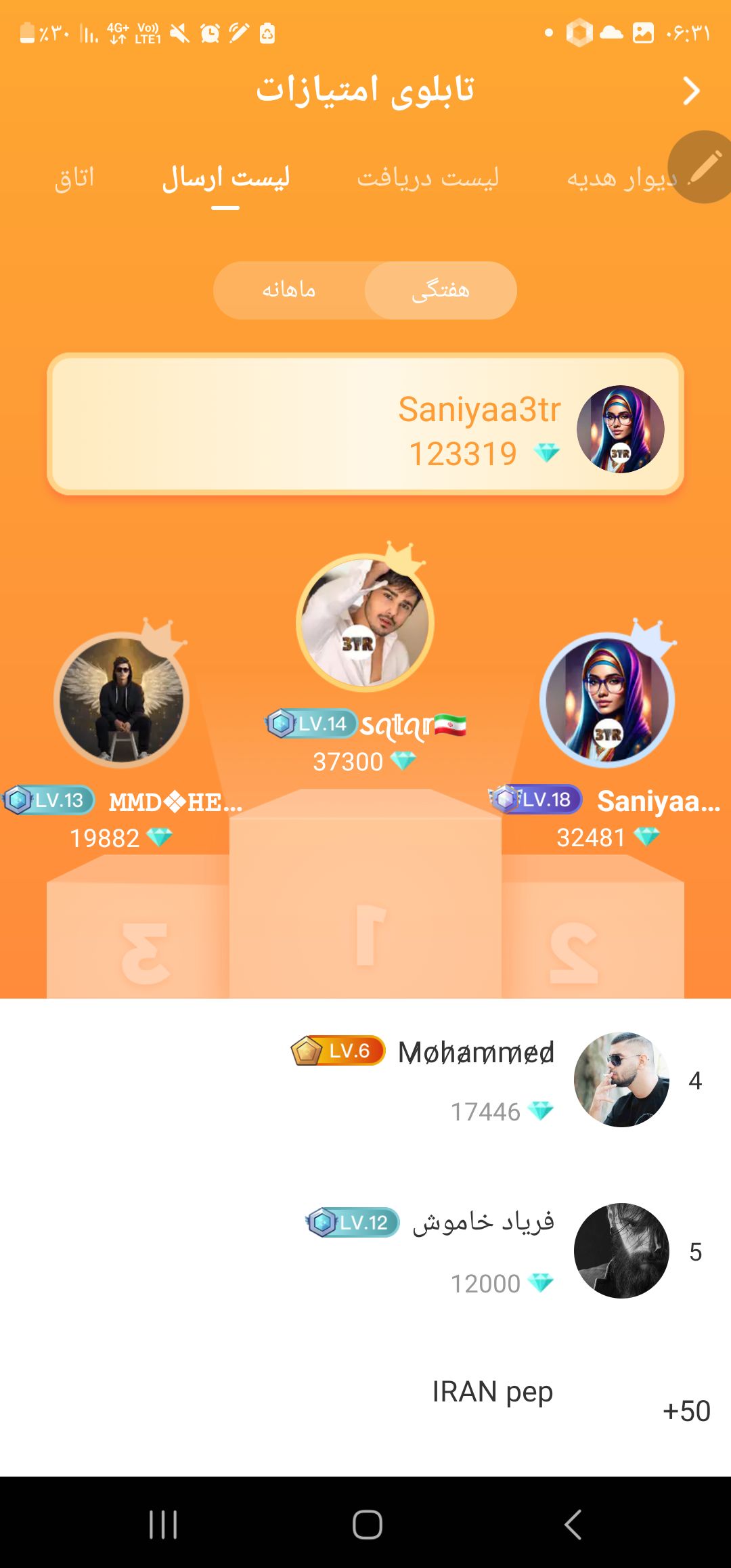Image resolution: width=731 pixels, height=1568 pixels.
Task: Open the Saniyaa3tr card with 123319 diamonds
Action: [x=365, y=425]
